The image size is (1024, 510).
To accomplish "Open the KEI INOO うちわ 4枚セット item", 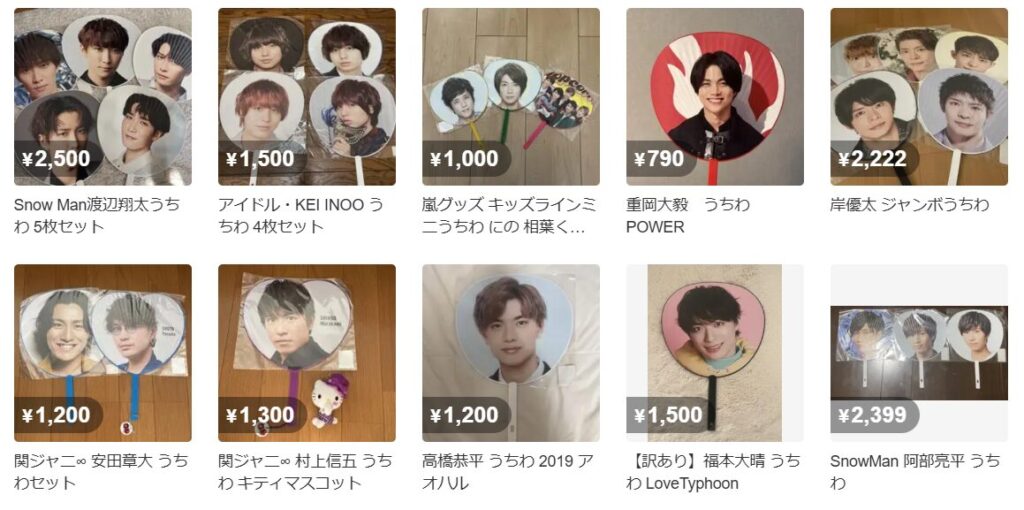I will tap(307, 97).
